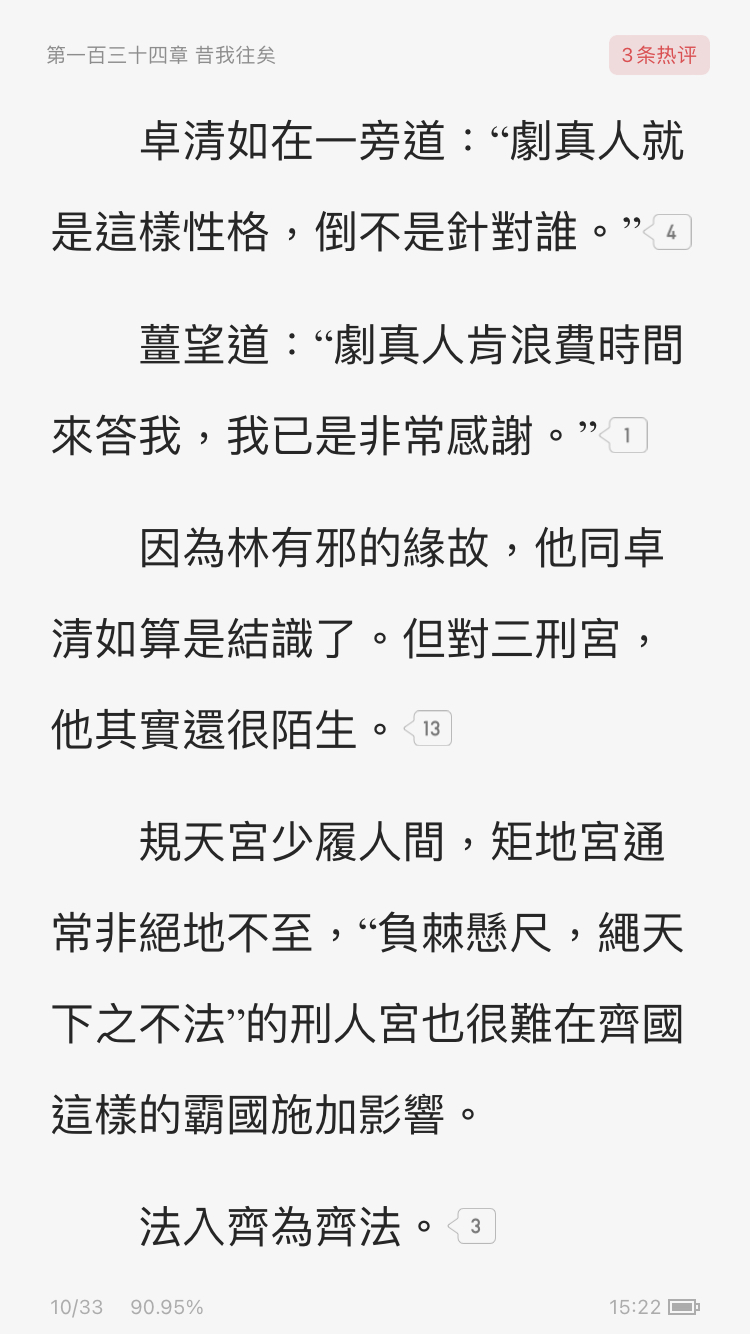View the 3 comments bubble after 齊法
This screenshot has width=750, height=1334.
click(x=472, y=1226)
